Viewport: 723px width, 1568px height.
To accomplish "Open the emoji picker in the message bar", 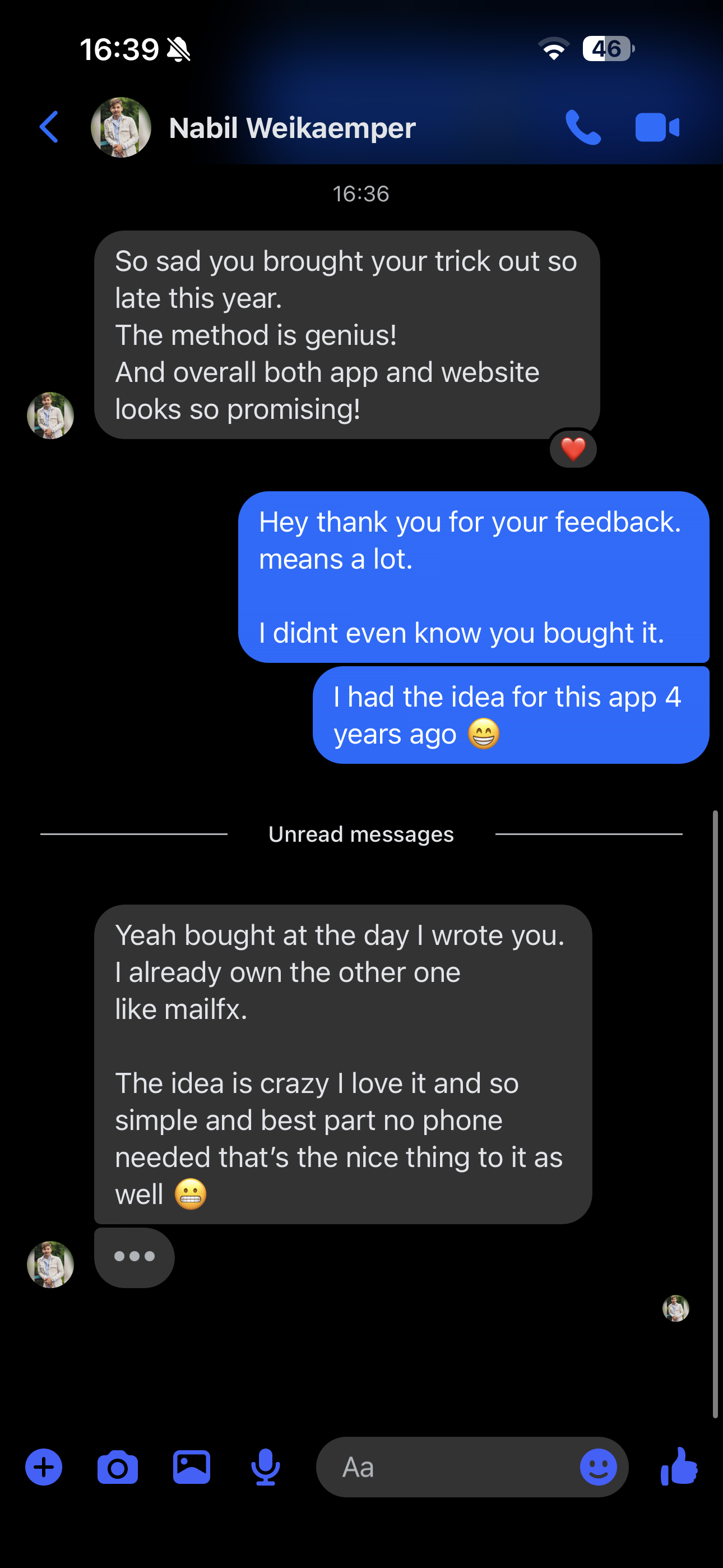I will tap(600, 1467).
